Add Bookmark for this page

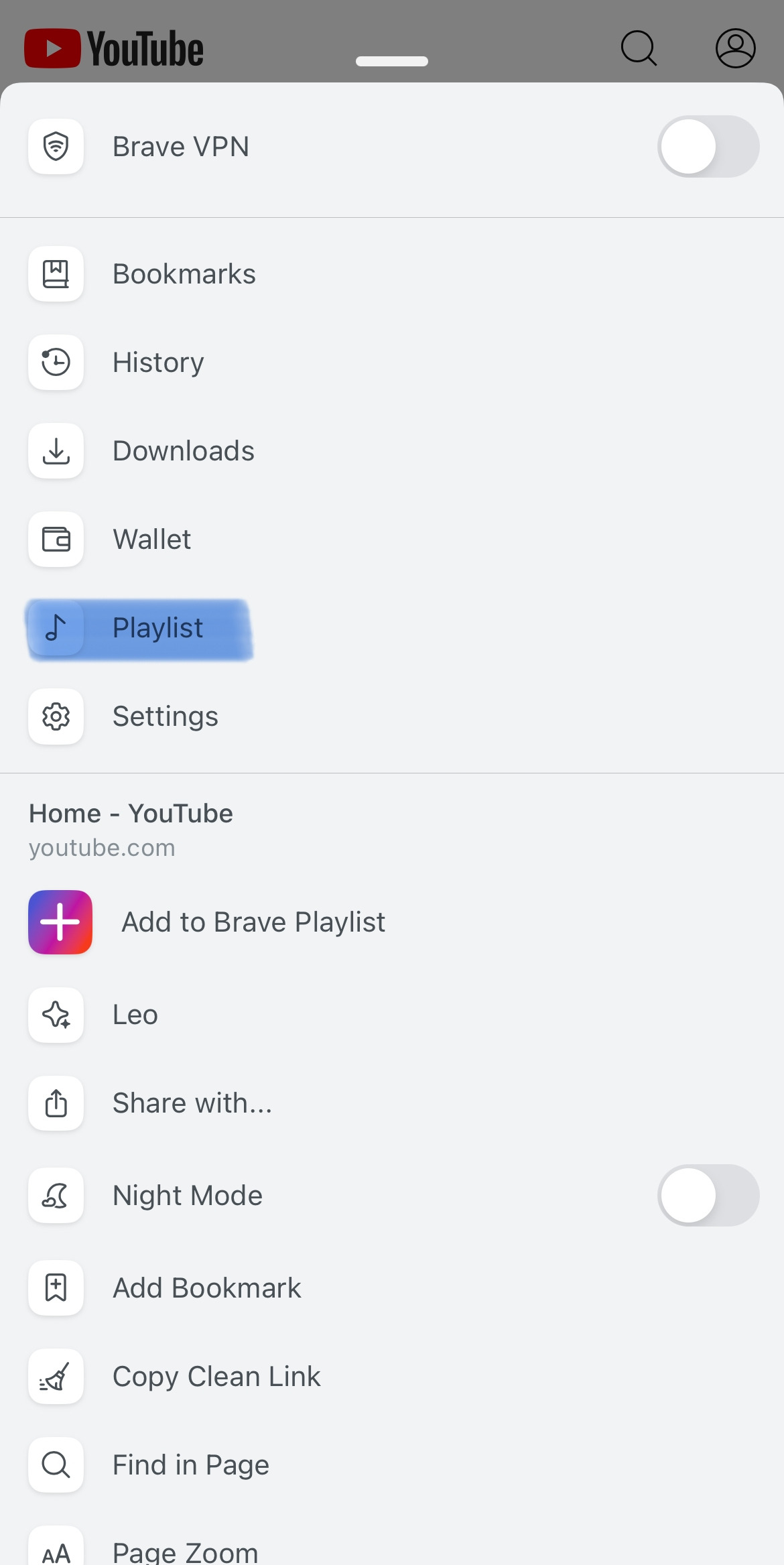pyautogui.click(x=206, y=1288)
